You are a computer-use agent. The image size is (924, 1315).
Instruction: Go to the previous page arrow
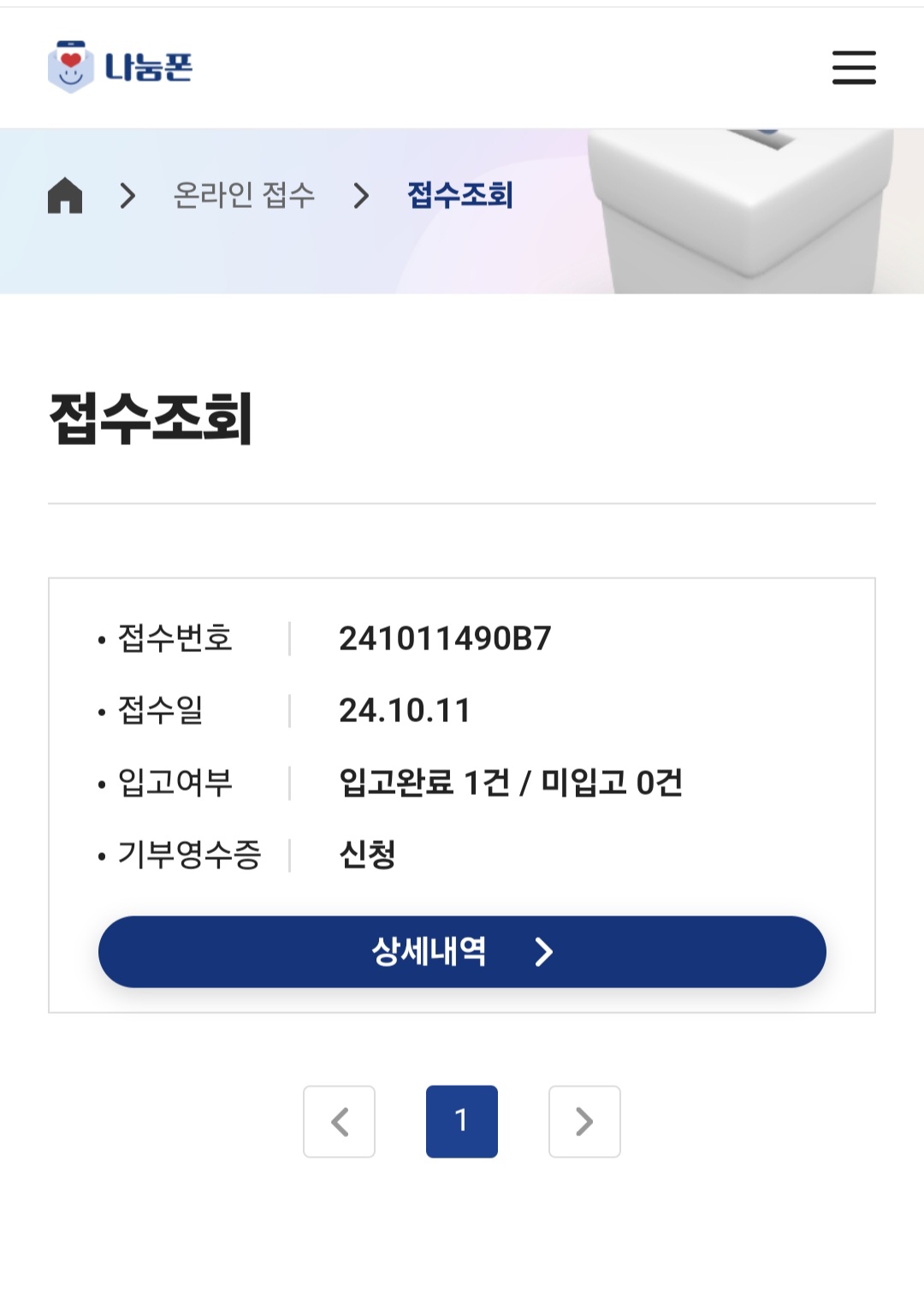tap(339, 1121)
